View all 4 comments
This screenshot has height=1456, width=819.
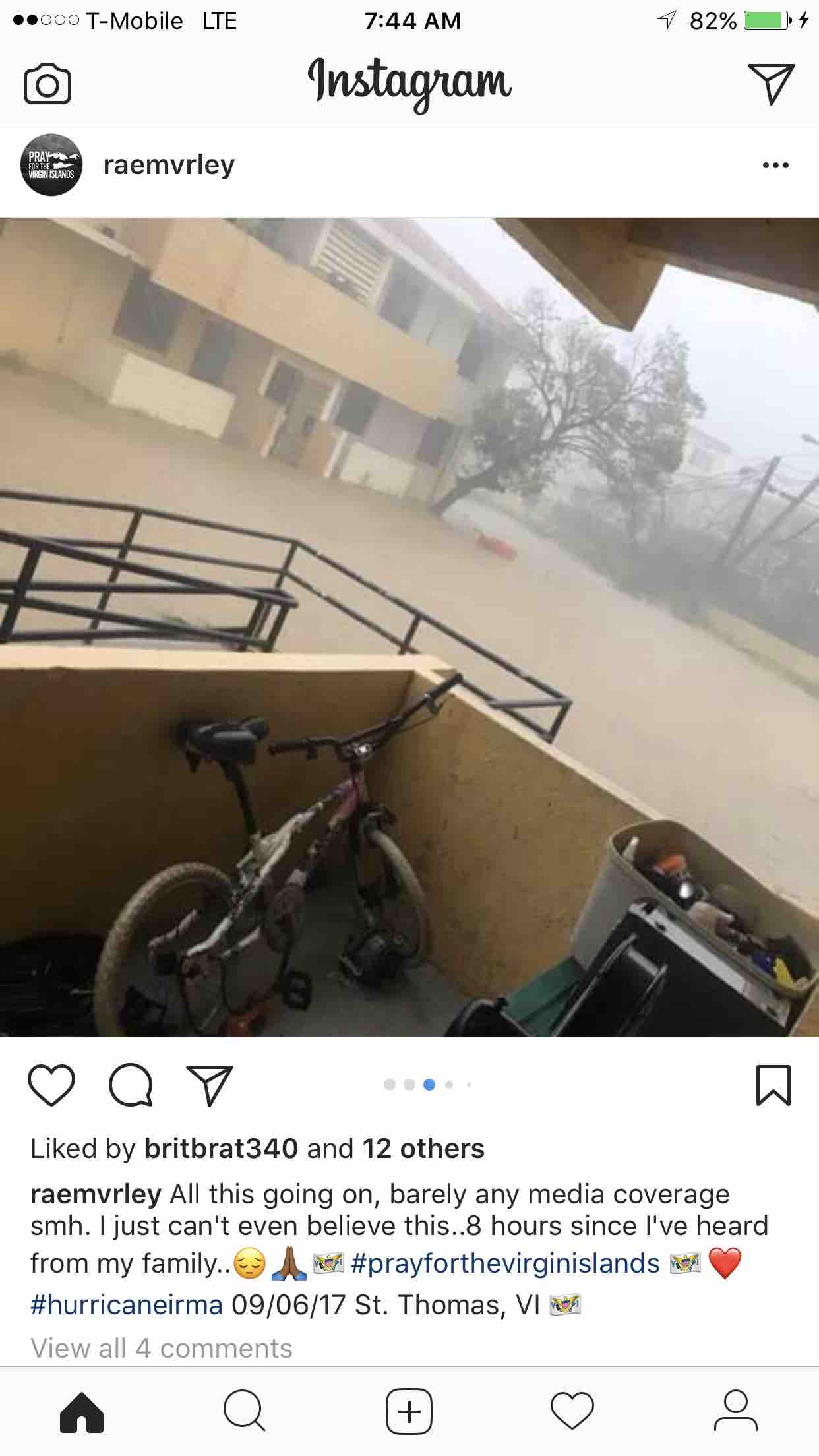[x=162, y=1348]
